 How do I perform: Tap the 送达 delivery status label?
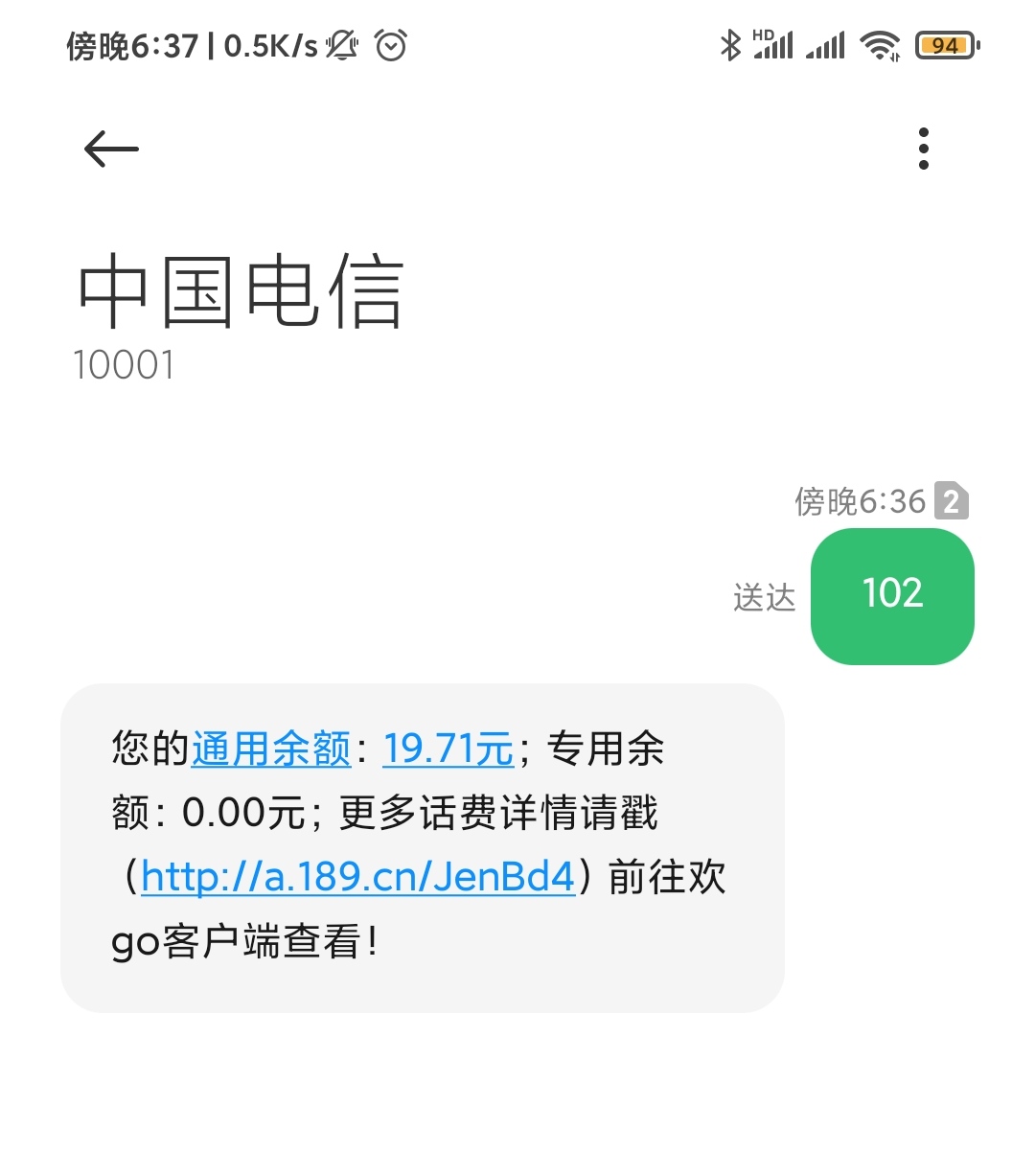point(764,598)
